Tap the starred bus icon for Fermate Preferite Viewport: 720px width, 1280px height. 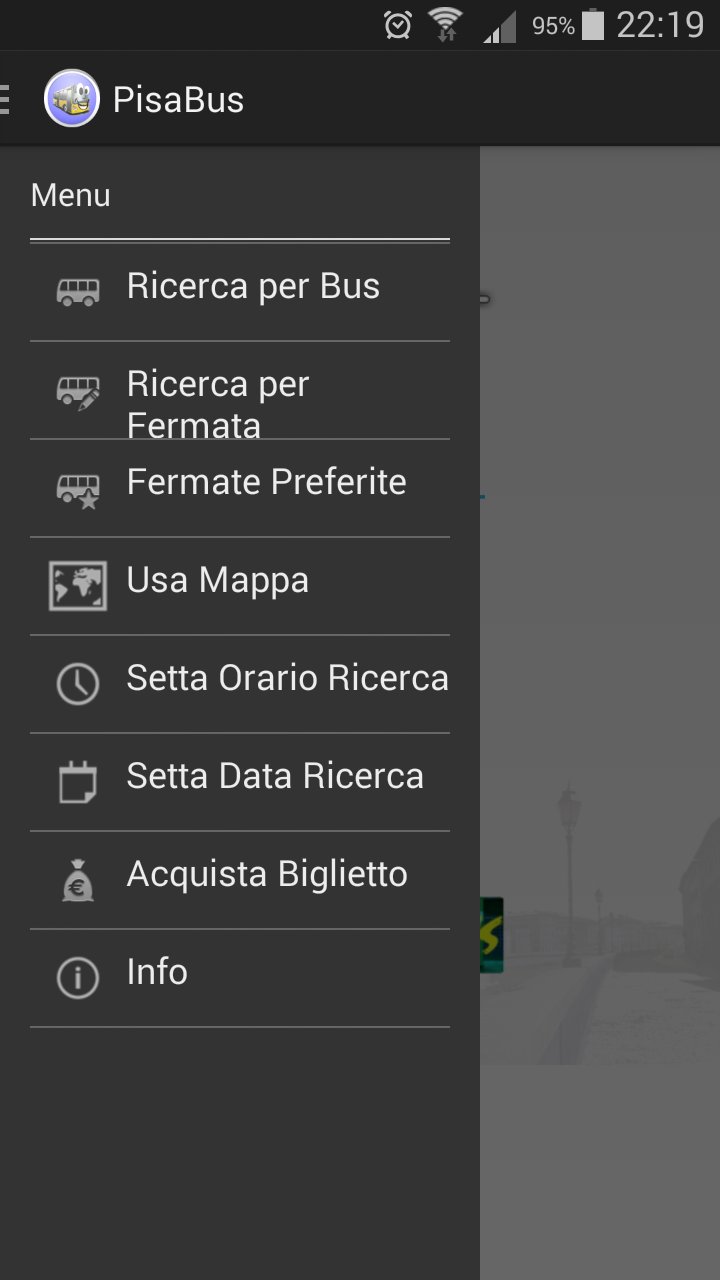click(77, 487)
